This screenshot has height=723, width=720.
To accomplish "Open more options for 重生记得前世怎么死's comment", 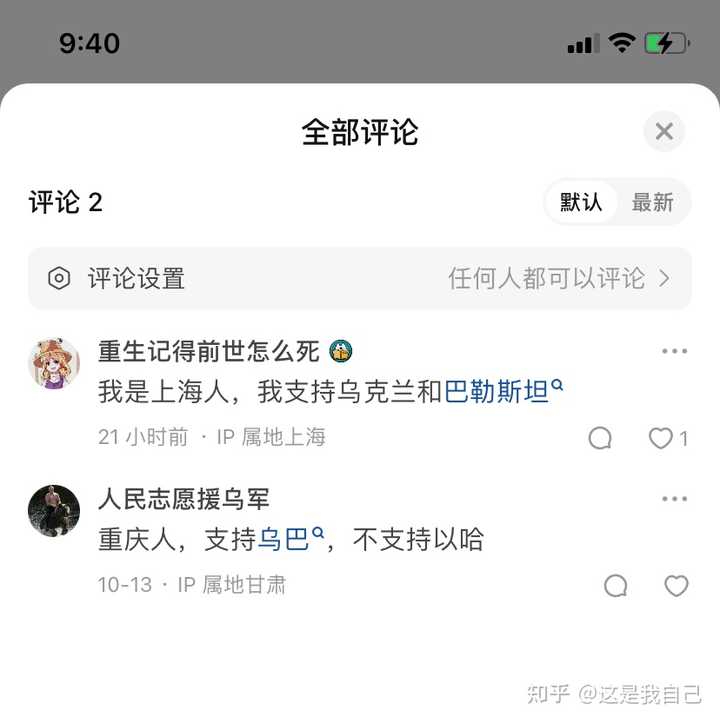I will pyautogui.click(x=674, y=351).
